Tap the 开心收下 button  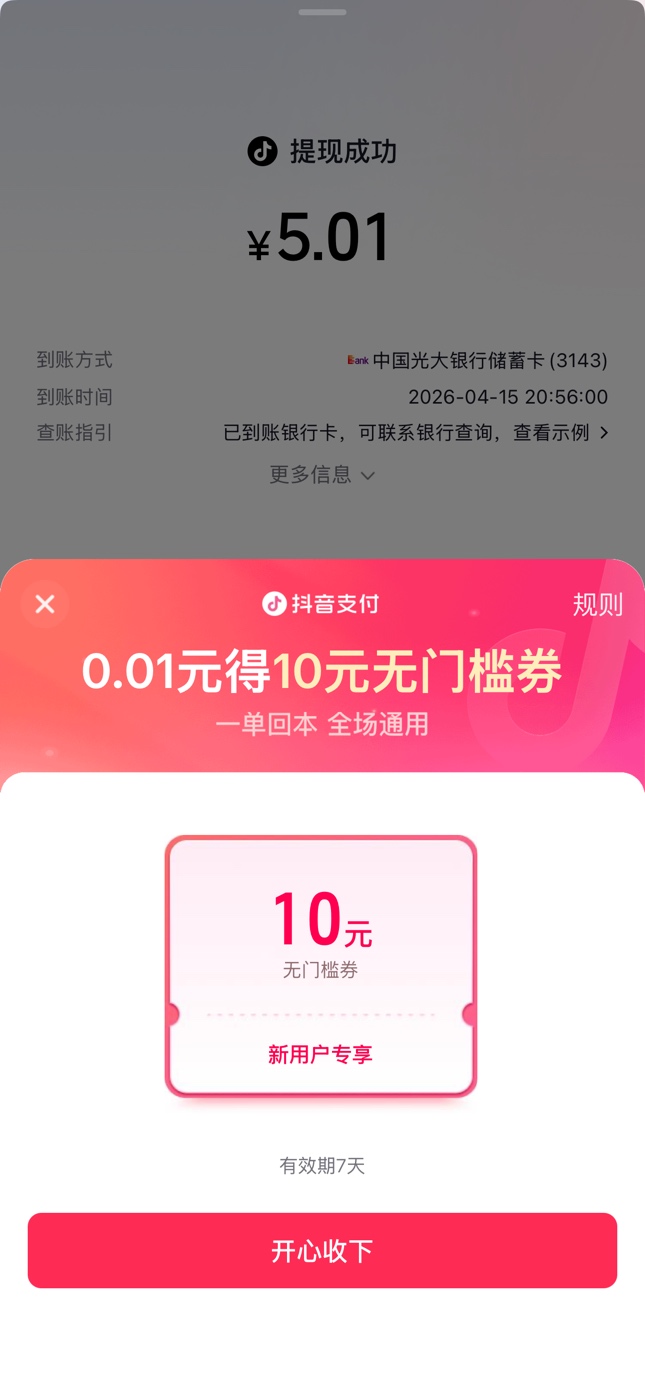[x=322, y=1250]
